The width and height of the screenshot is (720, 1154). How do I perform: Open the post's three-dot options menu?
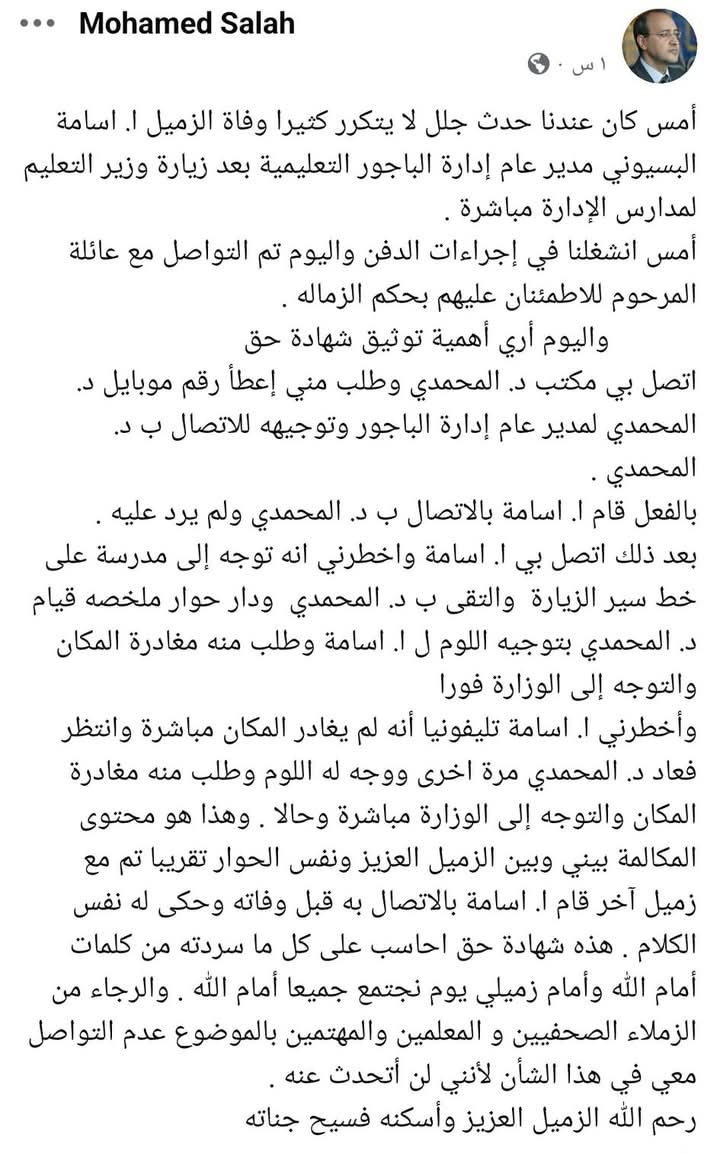click(x=36, y=23)
